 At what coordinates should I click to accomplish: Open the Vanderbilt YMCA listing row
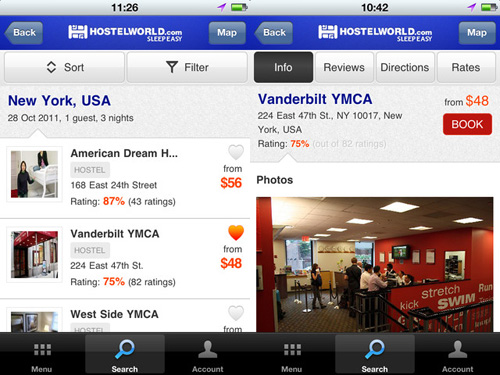125,259
